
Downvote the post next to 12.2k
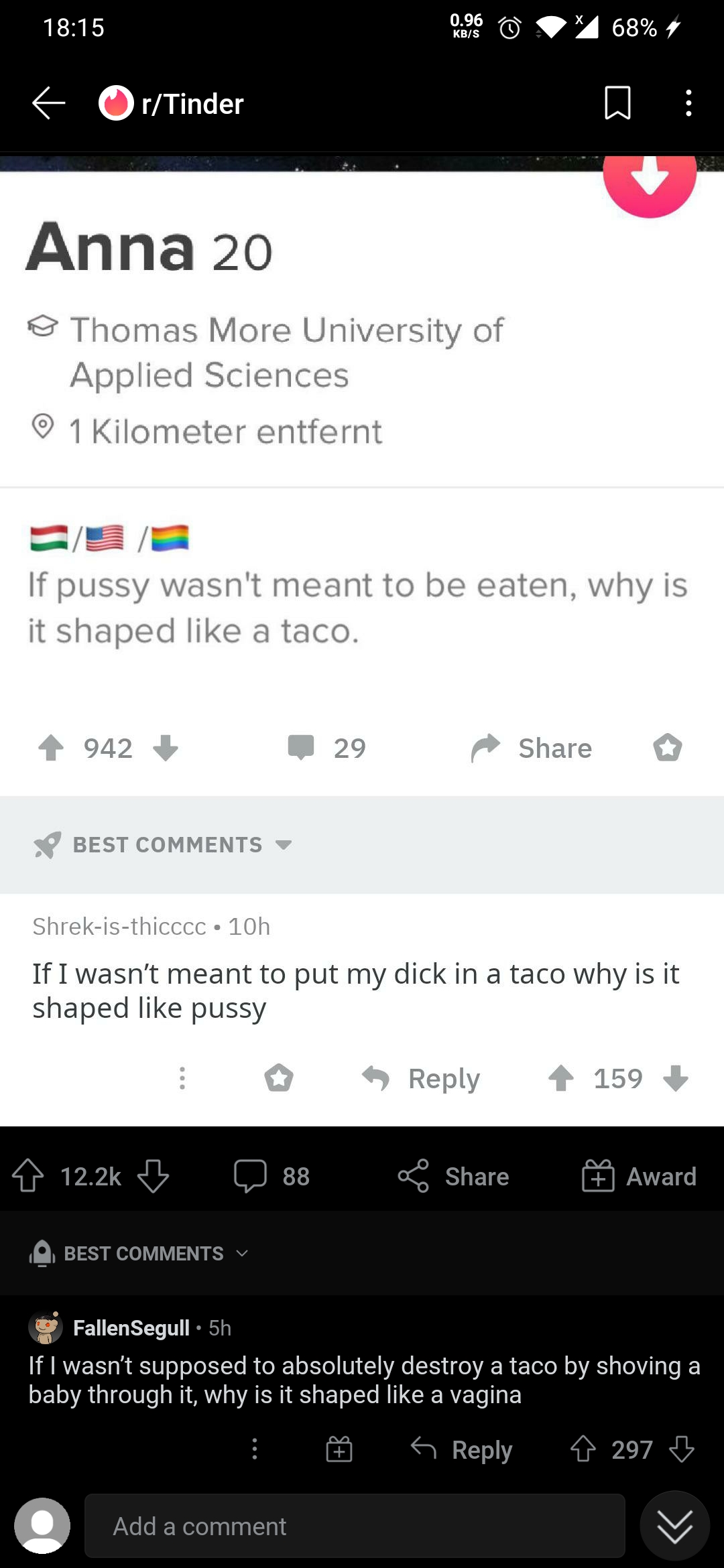[153, 1176]
